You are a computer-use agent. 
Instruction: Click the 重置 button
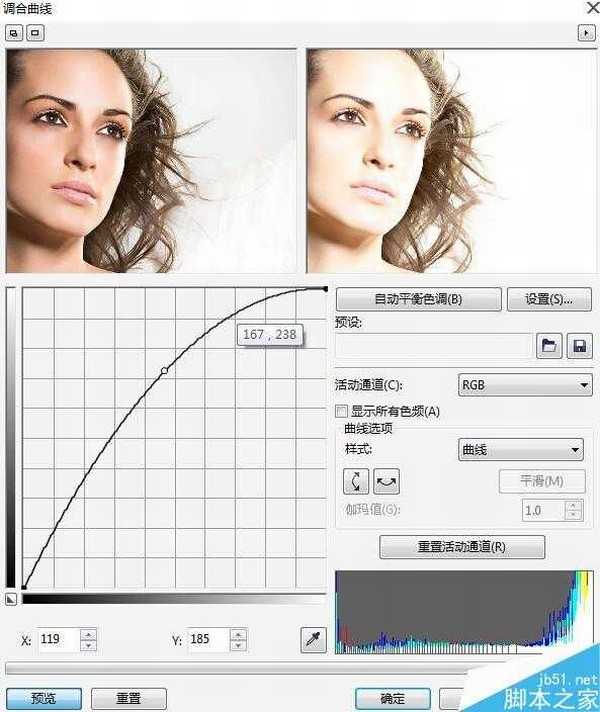point(128,698)
